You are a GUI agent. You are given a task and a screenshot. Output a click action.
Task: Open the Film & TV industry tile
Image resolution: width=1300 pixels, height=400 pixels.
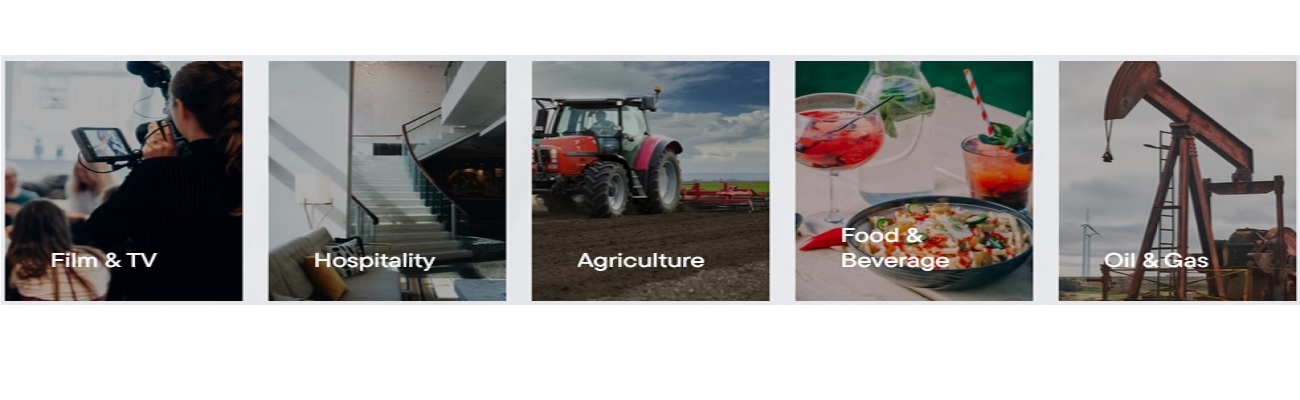point(123,181)
